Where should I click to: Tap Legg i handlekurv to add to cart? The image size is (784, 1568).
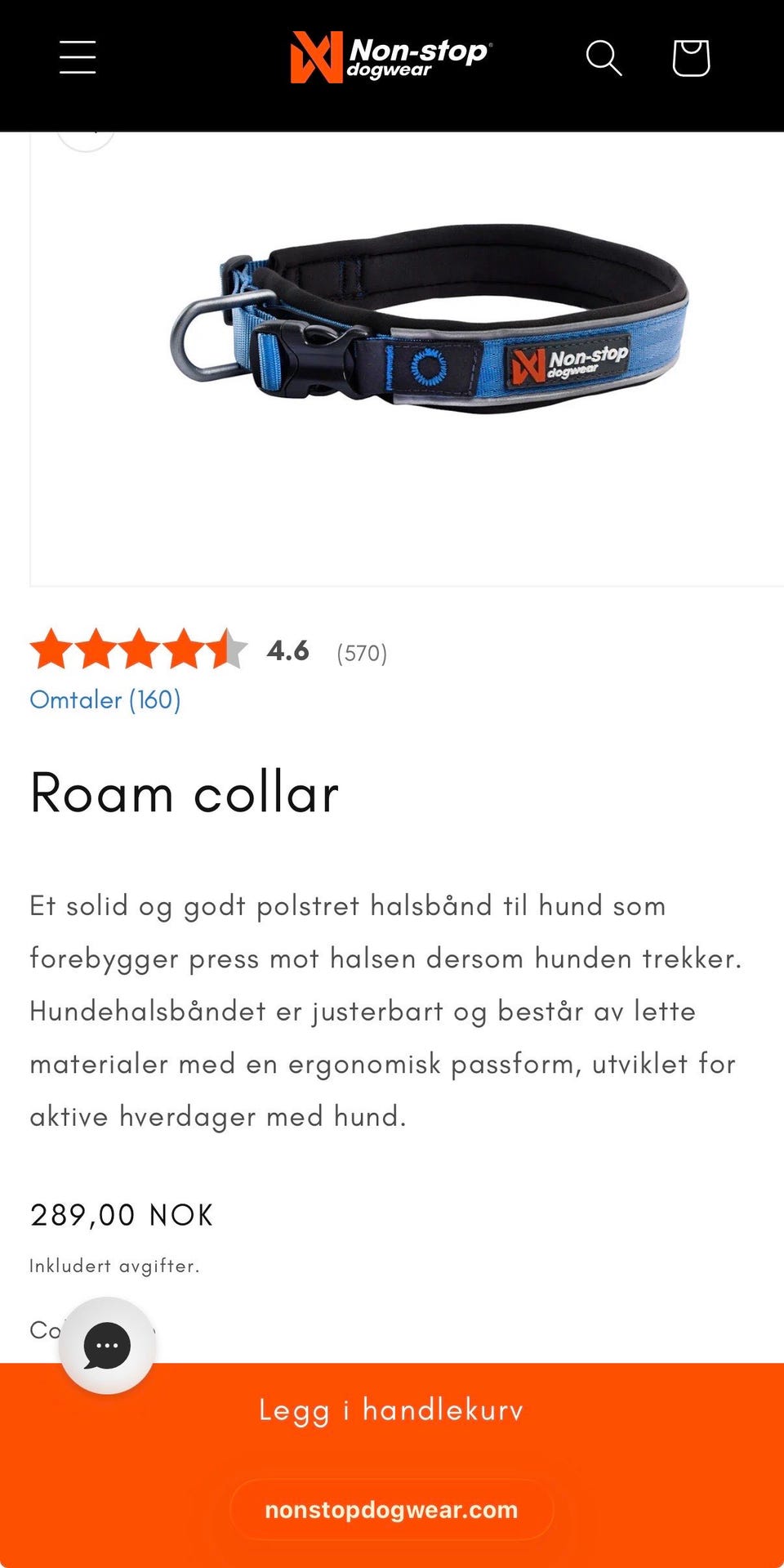(392, 1410)
